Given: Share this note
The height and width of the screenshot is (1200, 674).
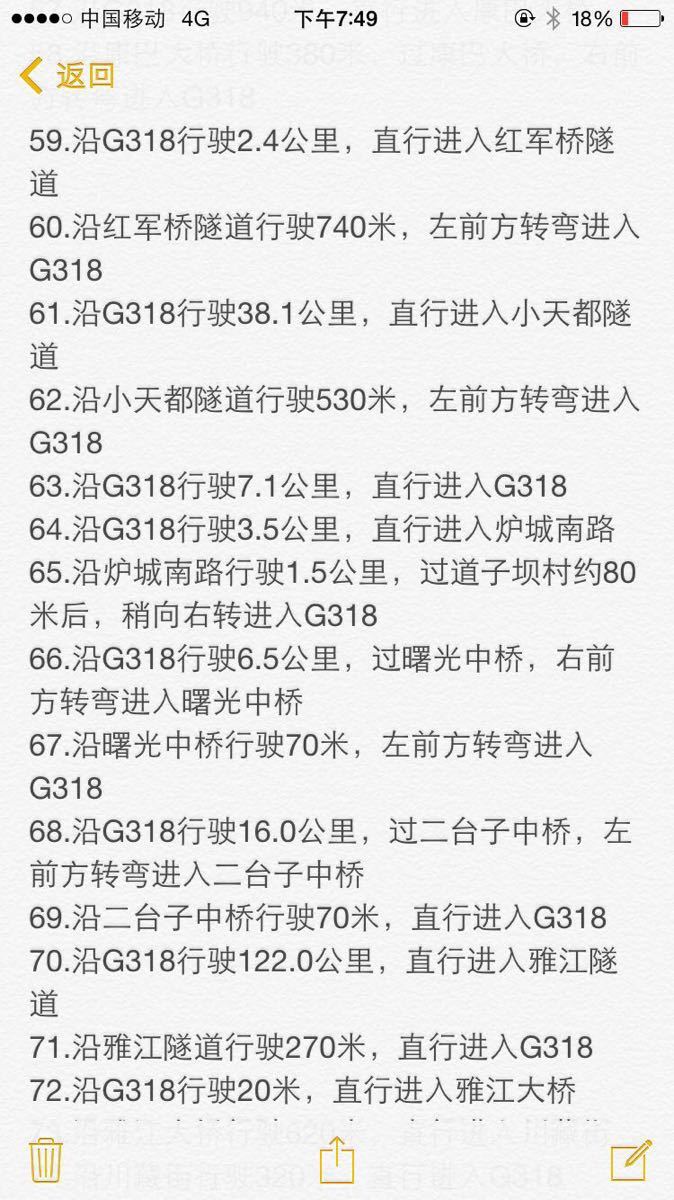Looking at the screenshot, I should point(337,1158).
